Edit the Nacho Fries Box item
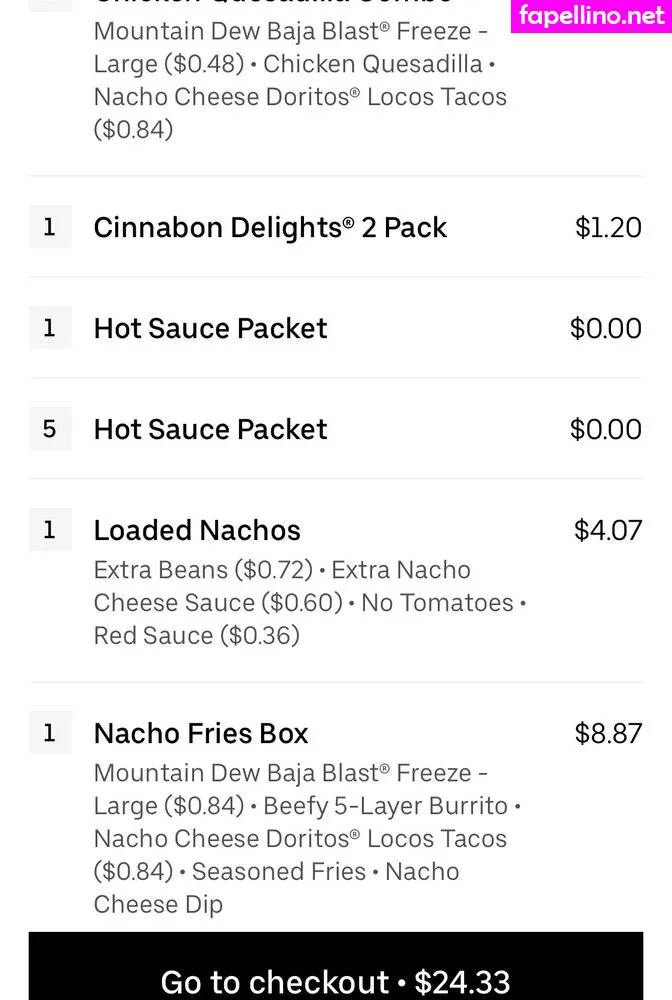 pyautogui.click(x=202, y=734)
